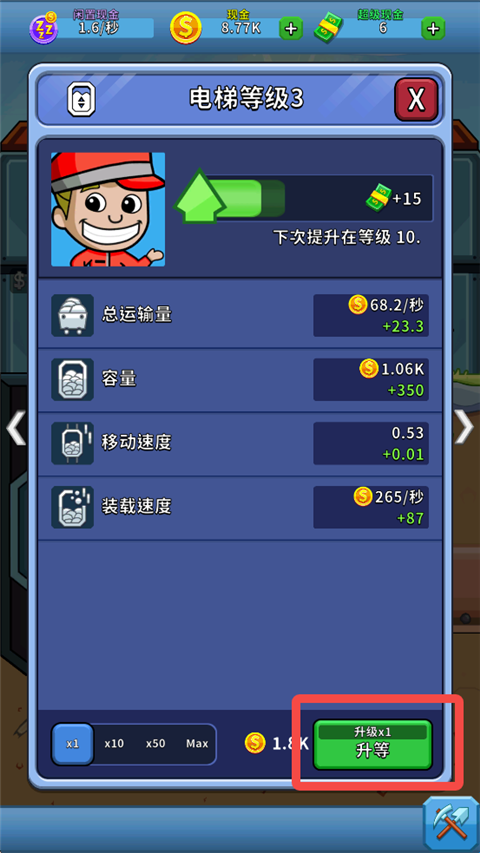Screen dimensions: 480x853
Task: Add super cash with plus button
Action: tap(433, 28)
